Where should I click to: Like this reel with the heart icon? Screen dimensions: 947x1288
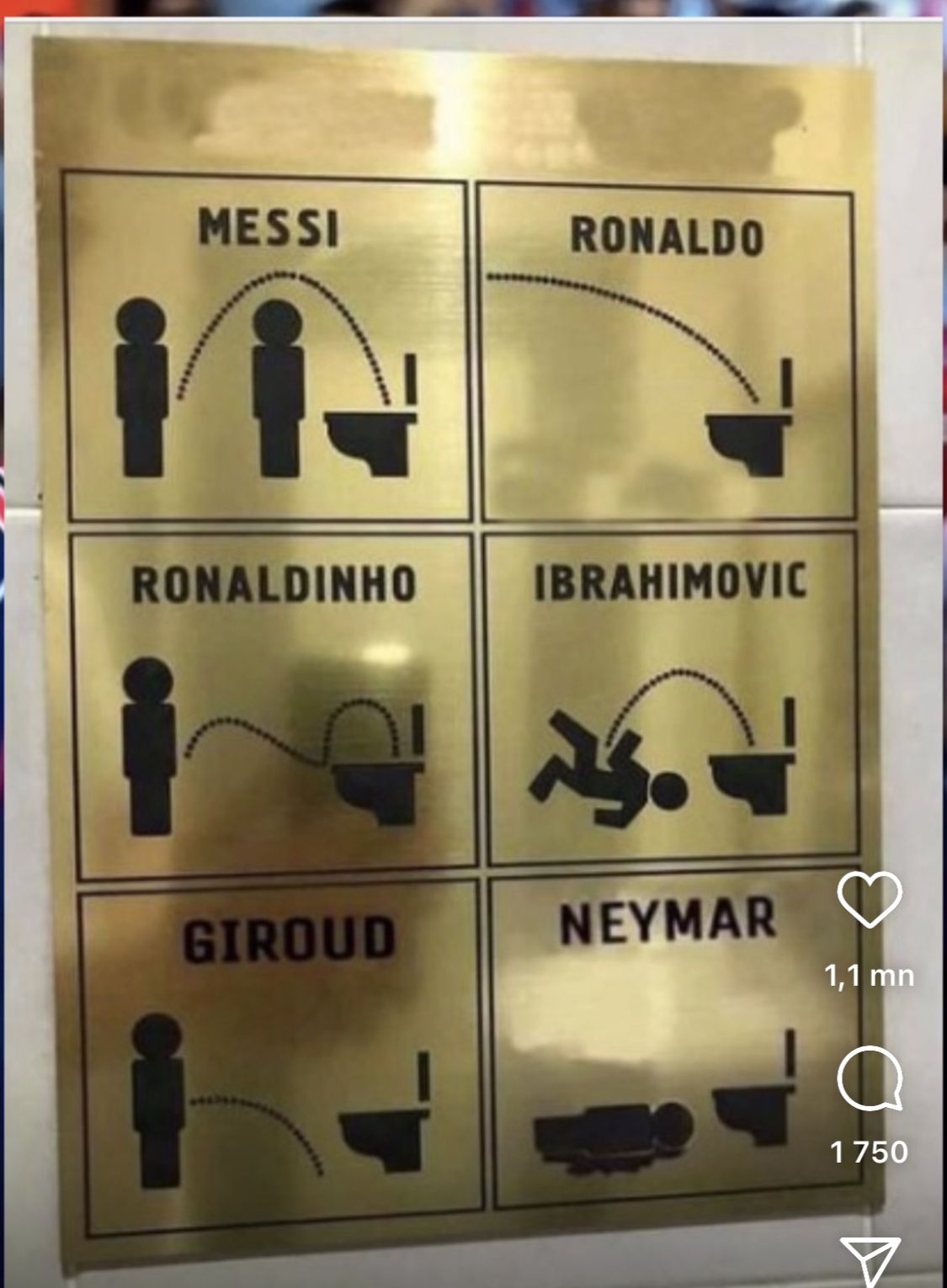[x=870, y=900]
